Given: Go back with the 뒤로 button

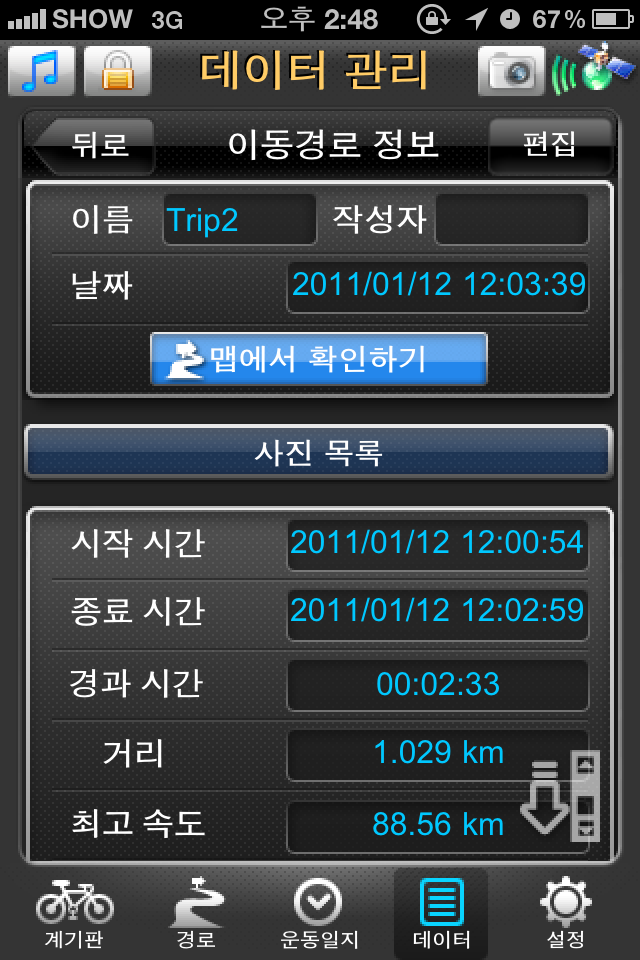Looking at the screenshot, I should (95, 145).
